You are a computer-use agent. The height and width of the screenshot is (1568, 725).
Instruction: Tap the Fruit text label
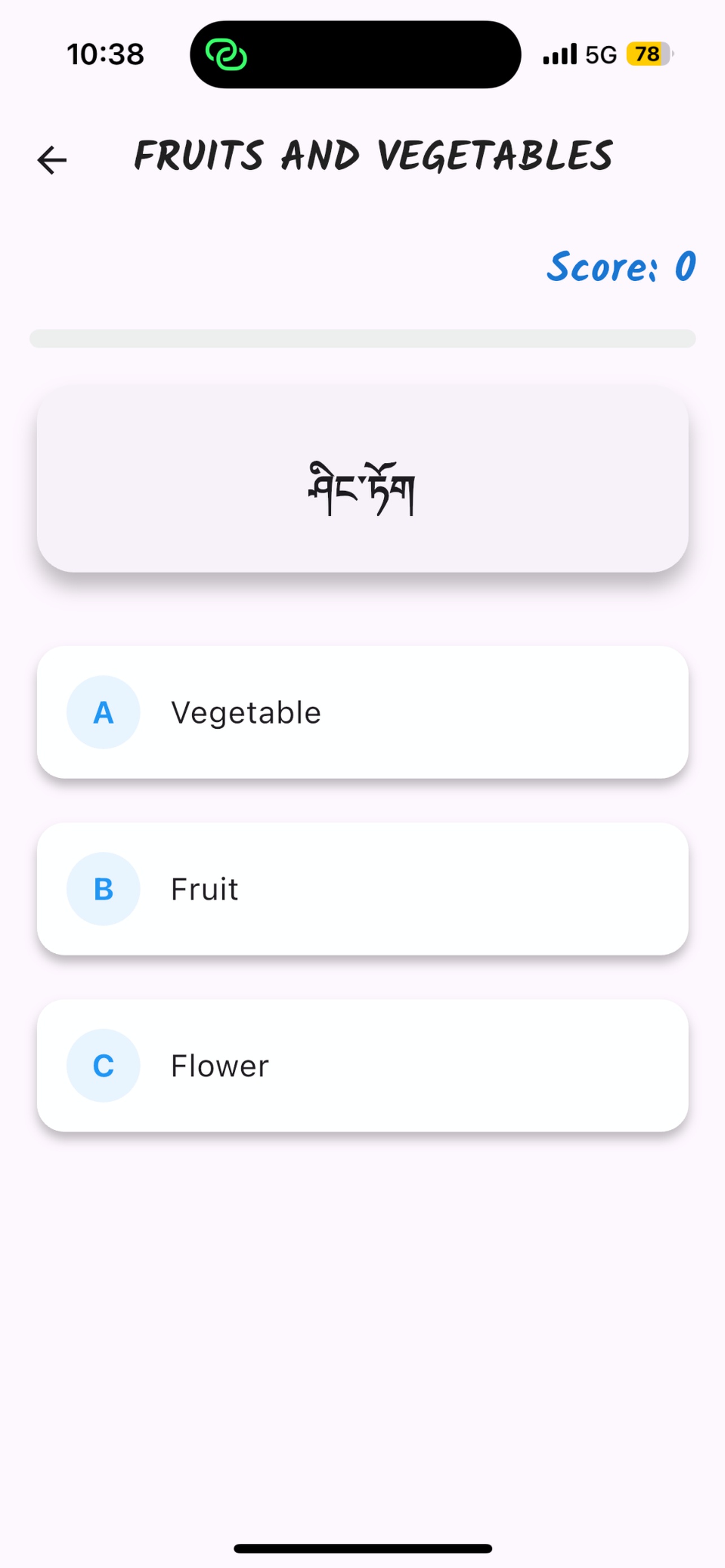pyautogui.click(x=204, y=890)
